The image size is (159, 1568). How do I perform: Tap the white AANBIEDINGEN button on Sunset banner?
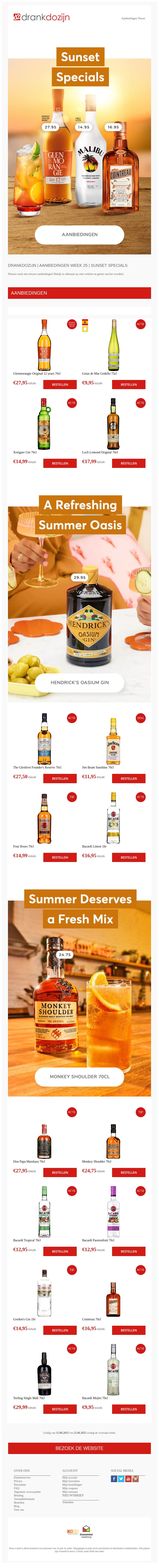79,234
